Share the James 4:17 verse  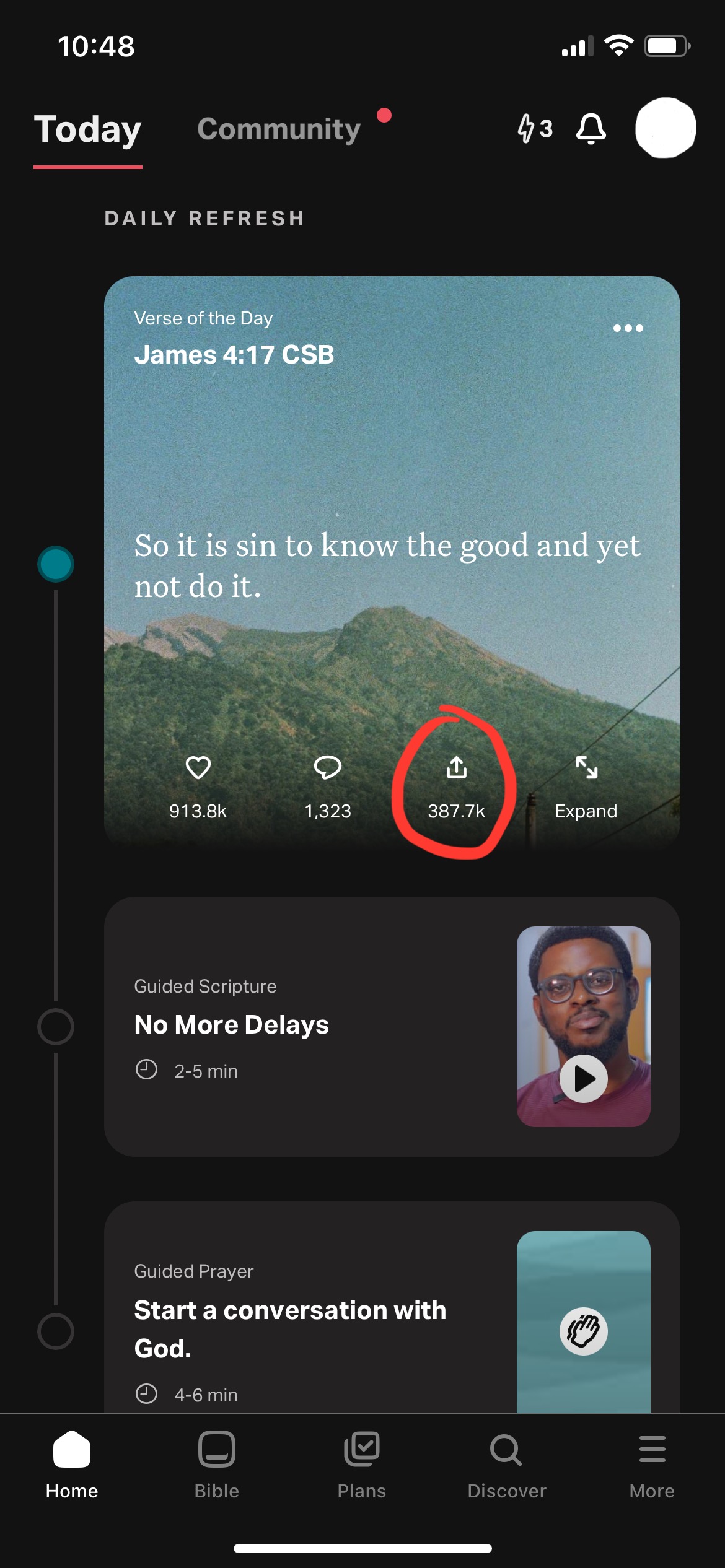[x=457, y=769]
